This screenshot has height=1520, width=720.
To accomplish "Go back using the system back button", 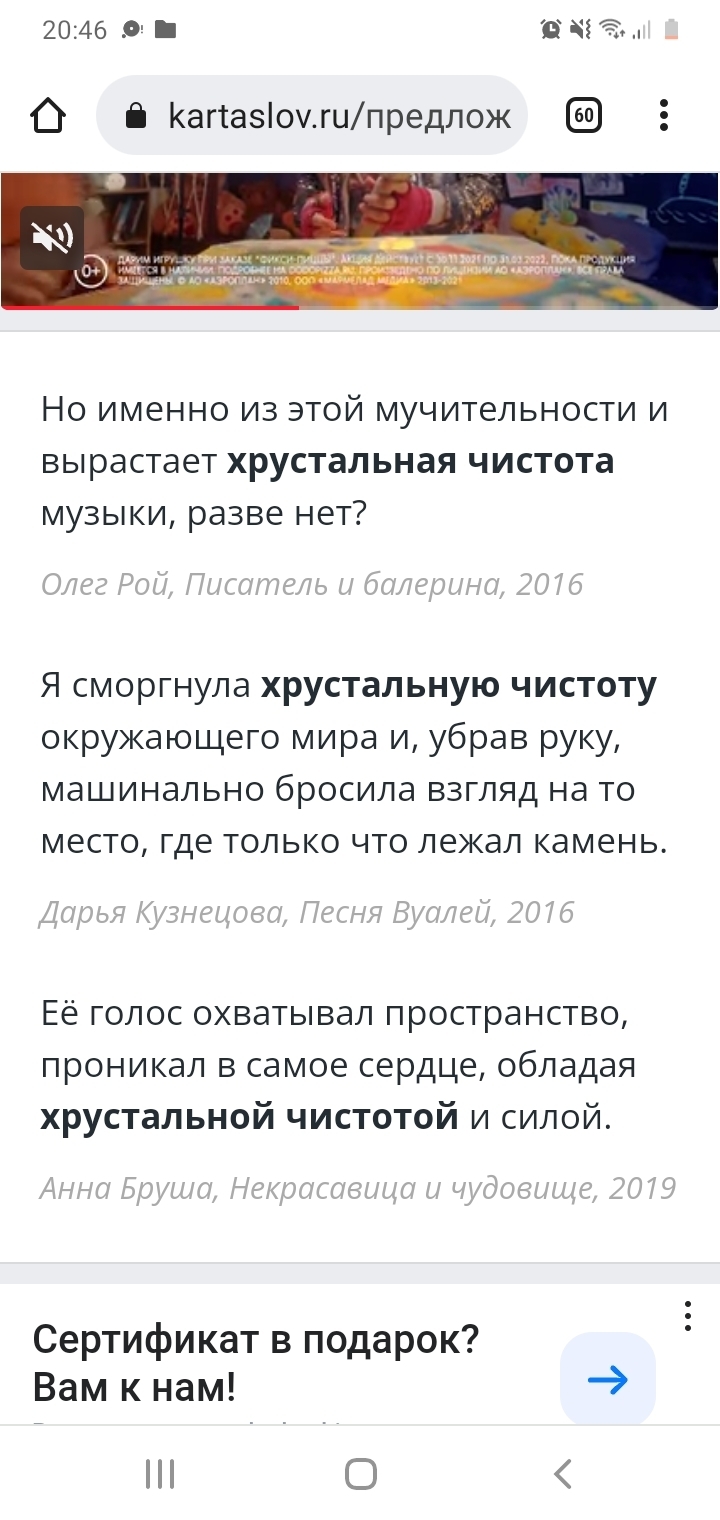I will pos(562,1473).
